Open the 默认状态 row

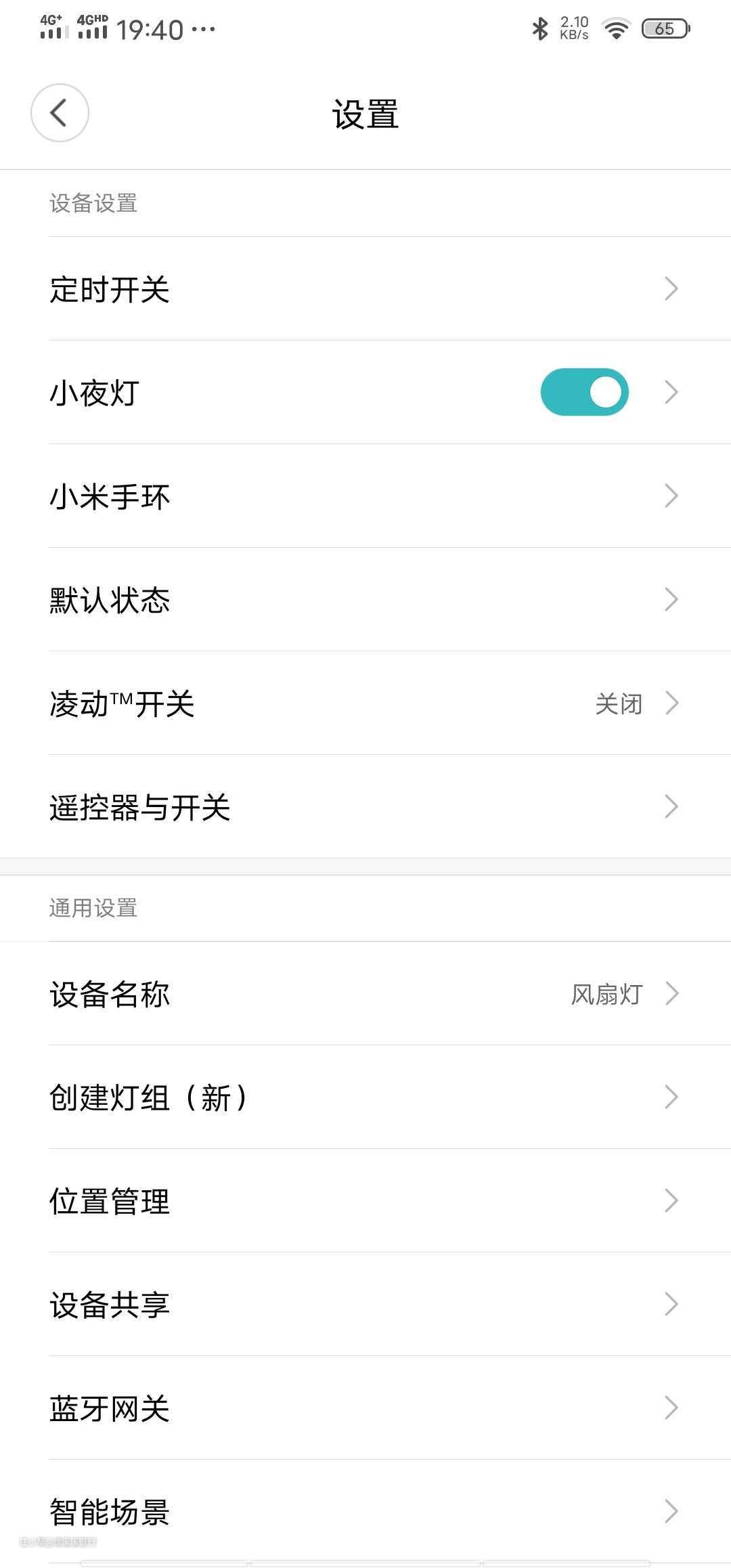365,600
